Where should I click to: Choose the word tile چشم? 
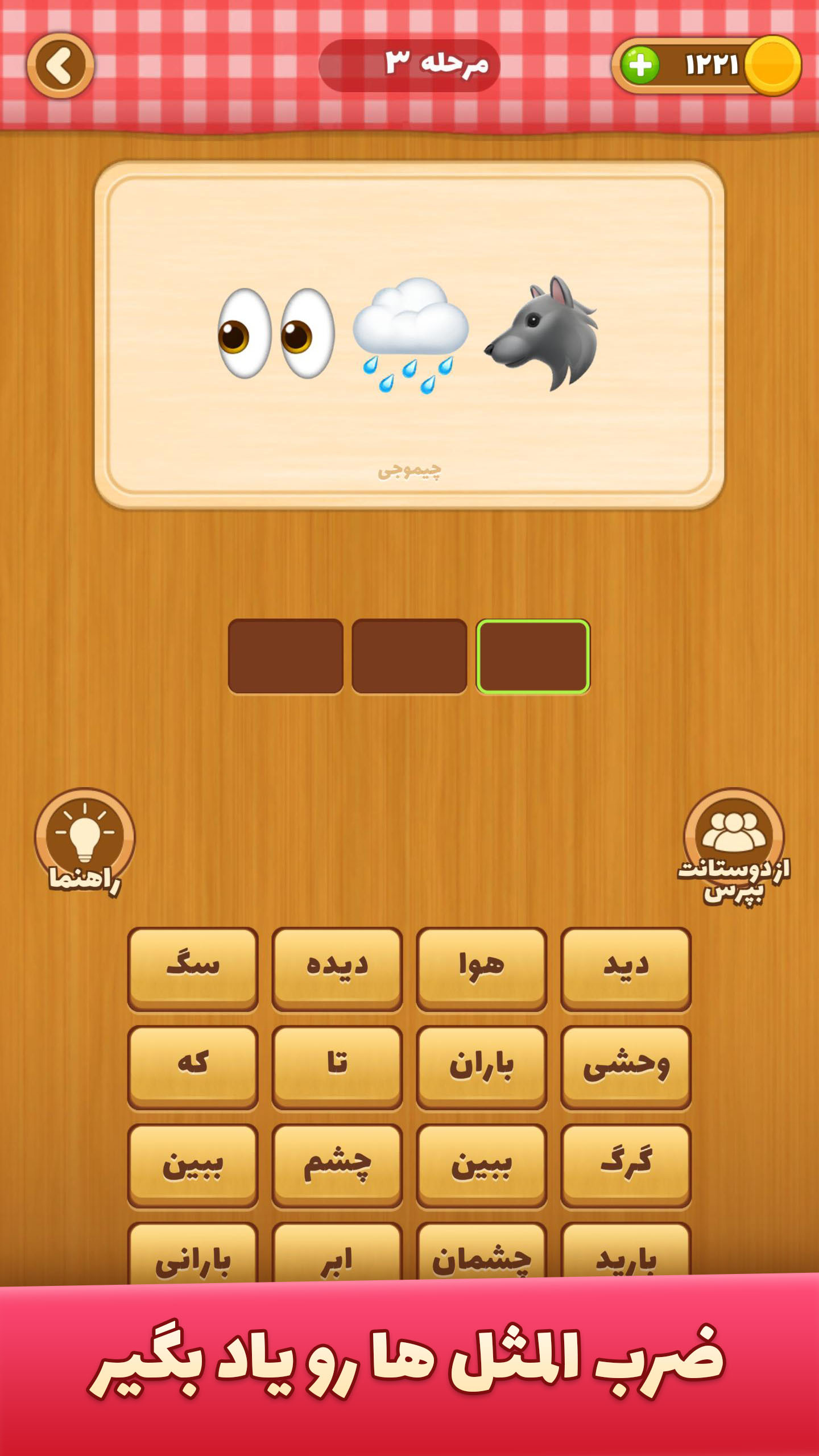click(x=337, y=1164)
